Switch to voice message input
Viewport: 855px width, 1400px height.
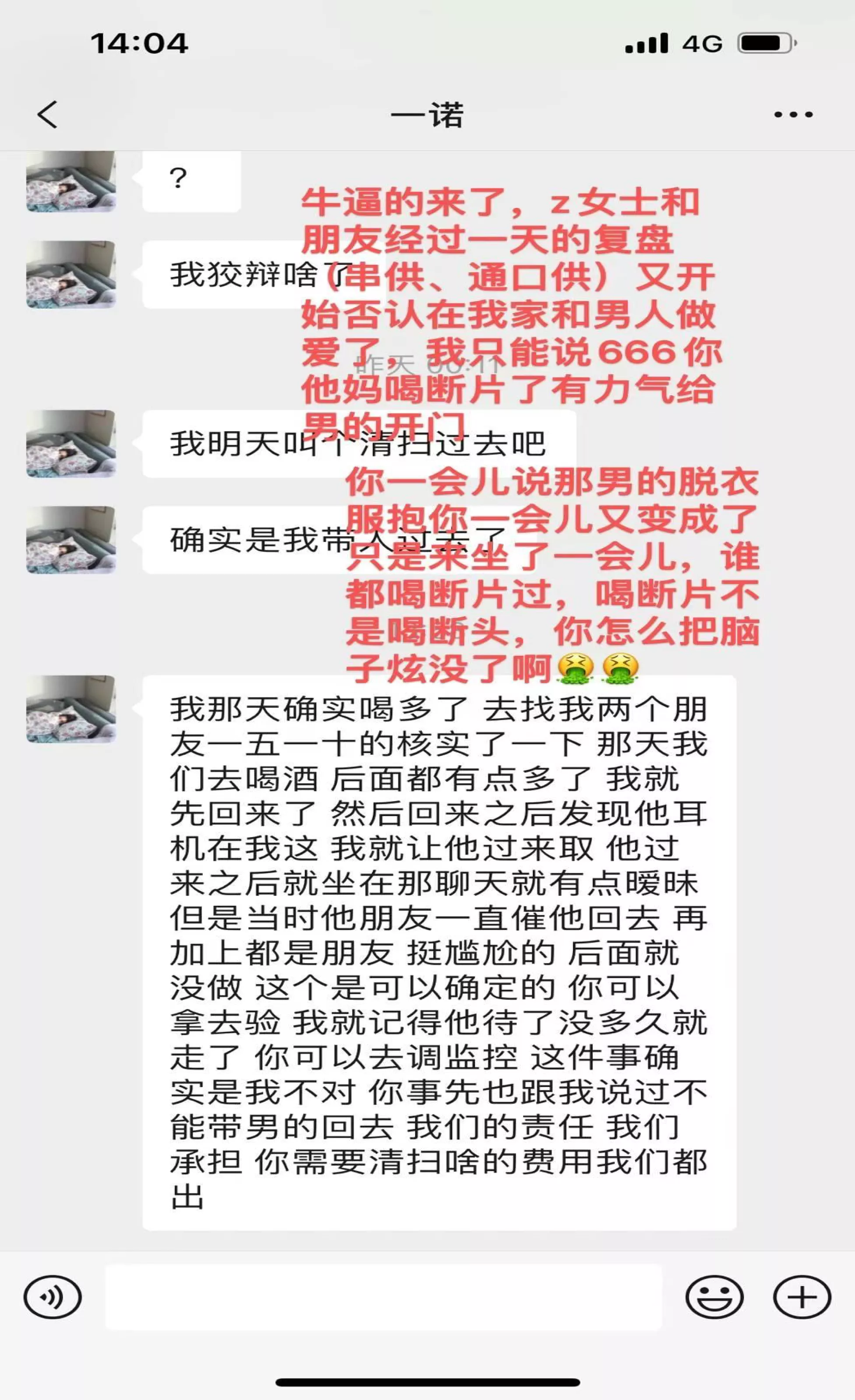click(52, 1297)
